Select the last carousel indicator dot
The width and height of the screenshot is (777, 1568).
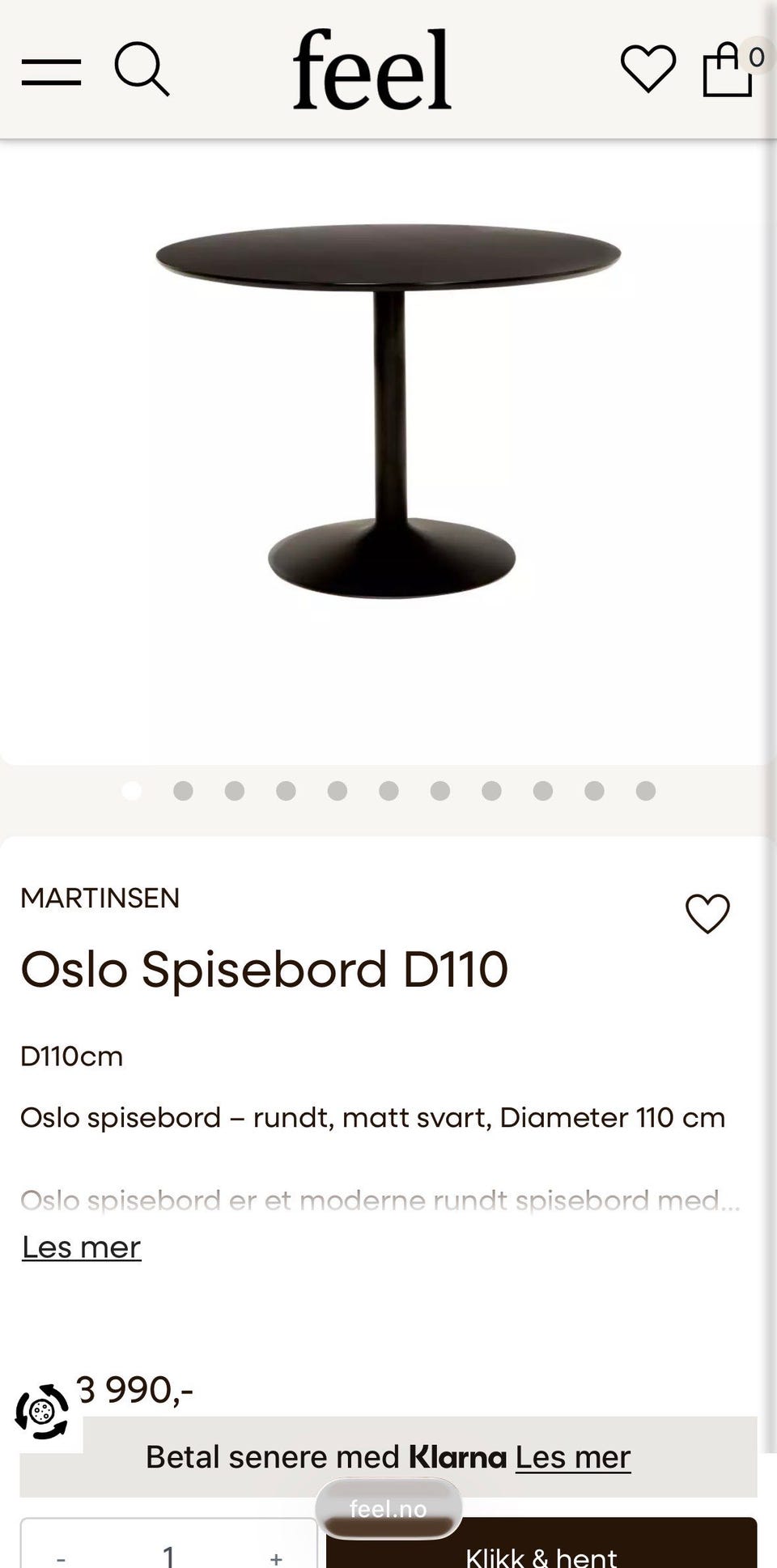[644, 789]
